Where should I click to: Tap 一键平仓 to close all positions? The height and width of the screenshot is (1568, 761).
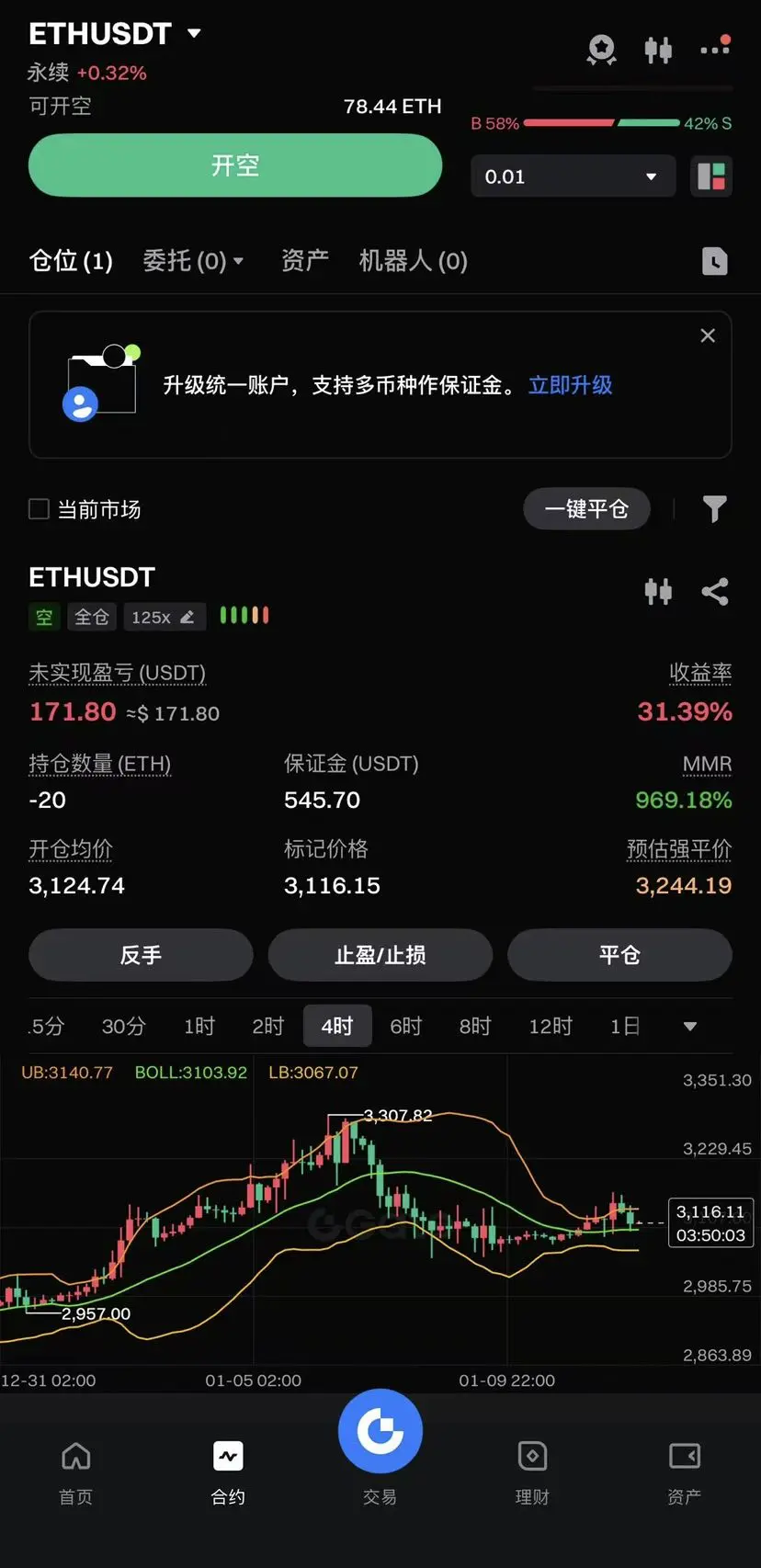tap(586, 509)
